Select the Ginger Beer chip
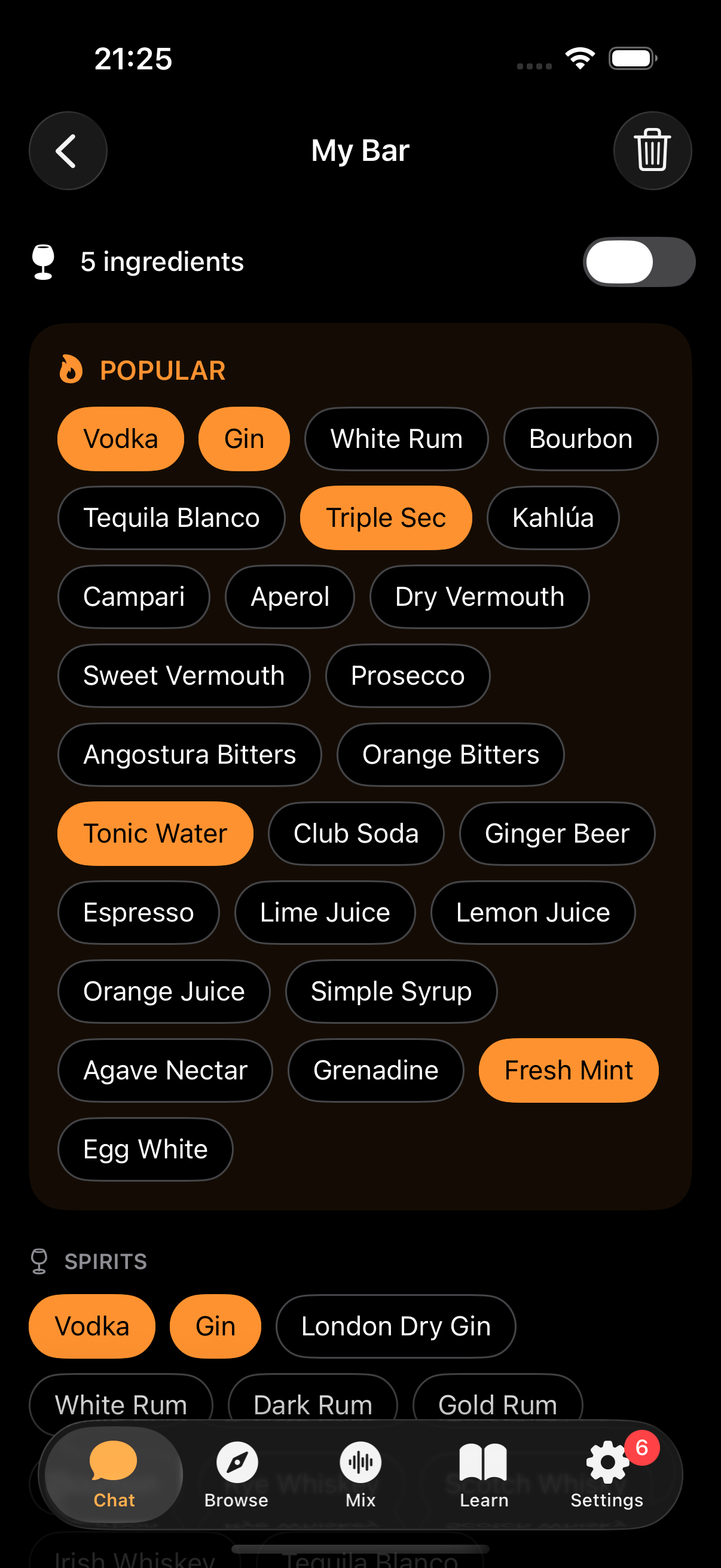The height and width of the screenshot is (1568, 721). pos(557,834)
